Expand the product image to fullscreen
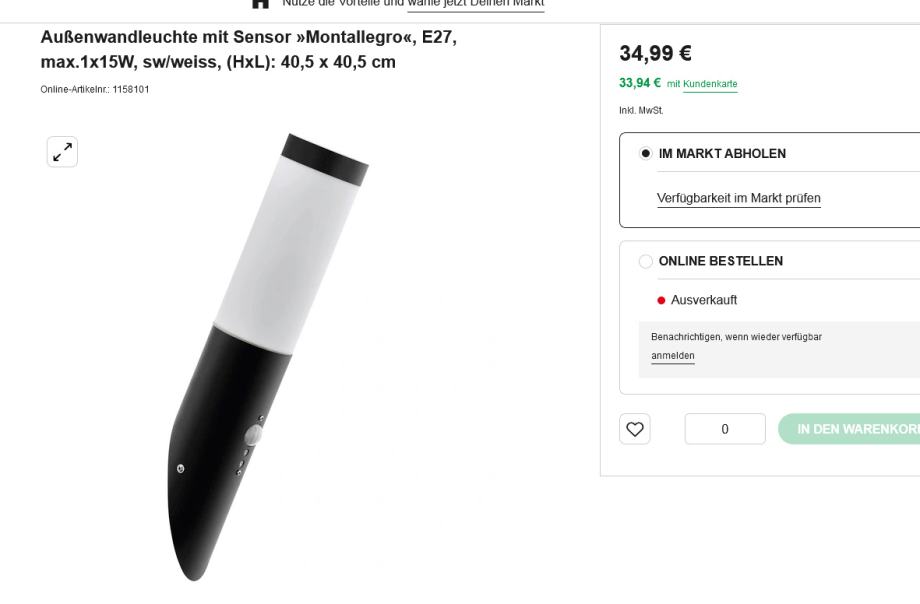This screenshot has width=920, height=604. (x=62, y=152)
